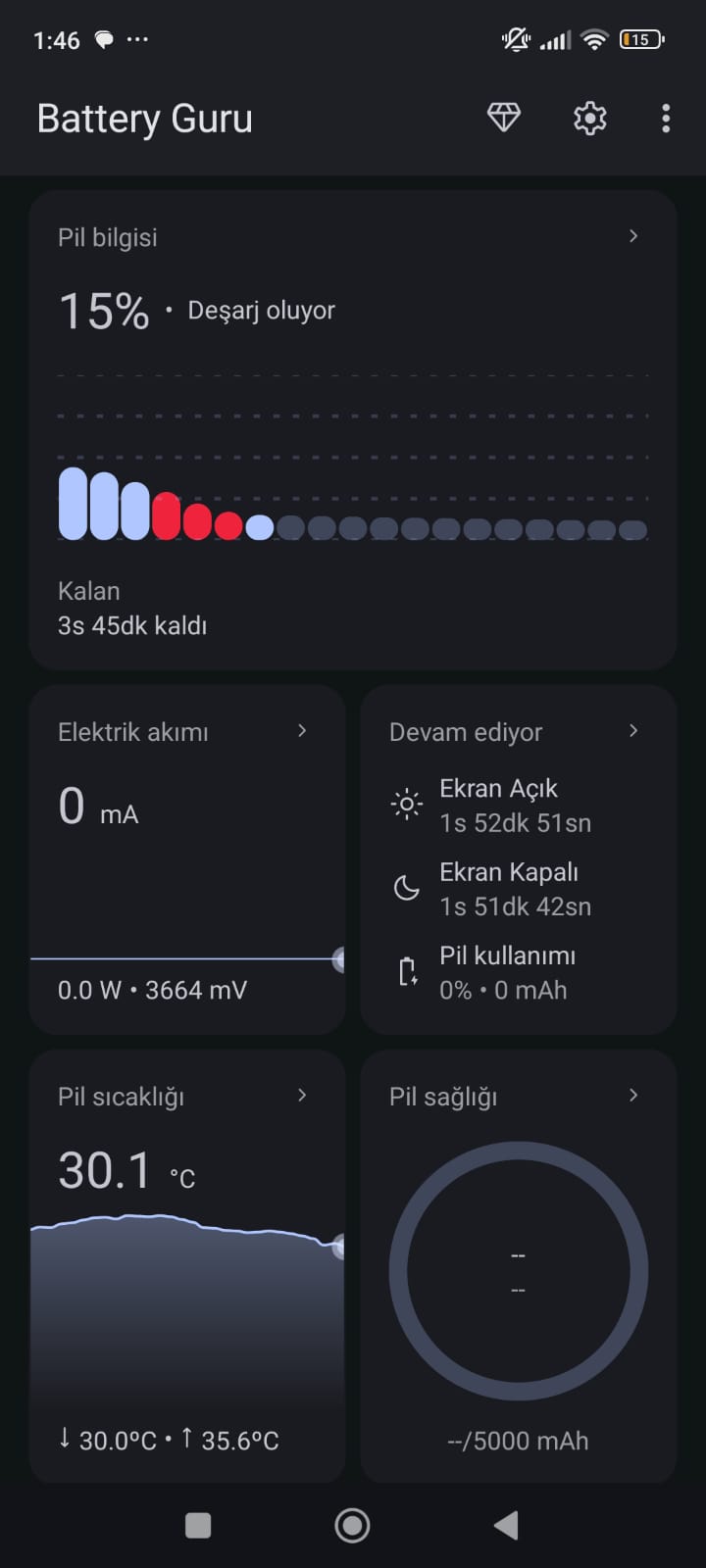The width and height of the screenshot is (706, 1568).
Task: Open the Pil bilgisi card
Action: tap(353, 430)
